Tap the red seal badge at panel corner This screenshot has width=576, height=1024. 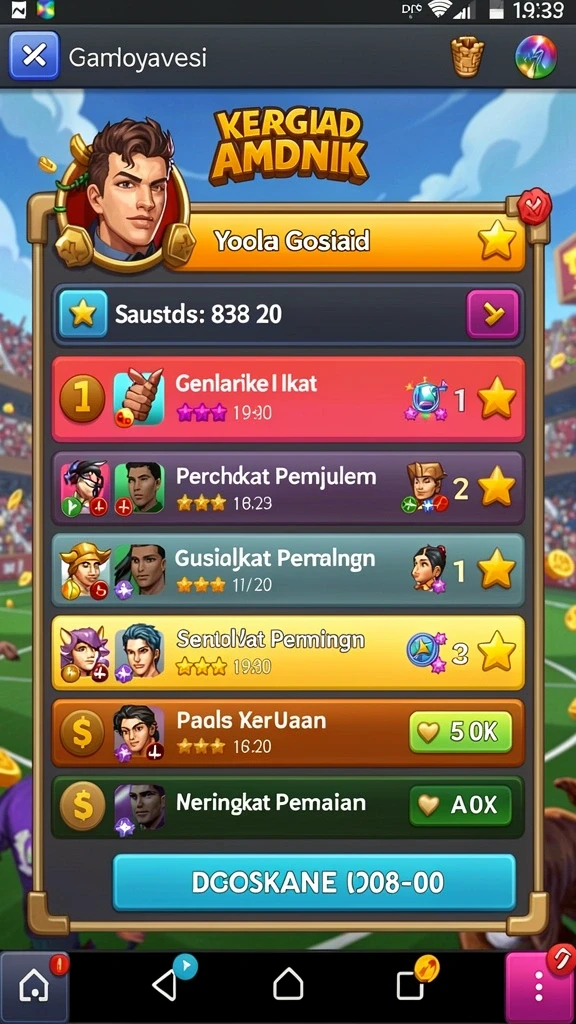534,207
